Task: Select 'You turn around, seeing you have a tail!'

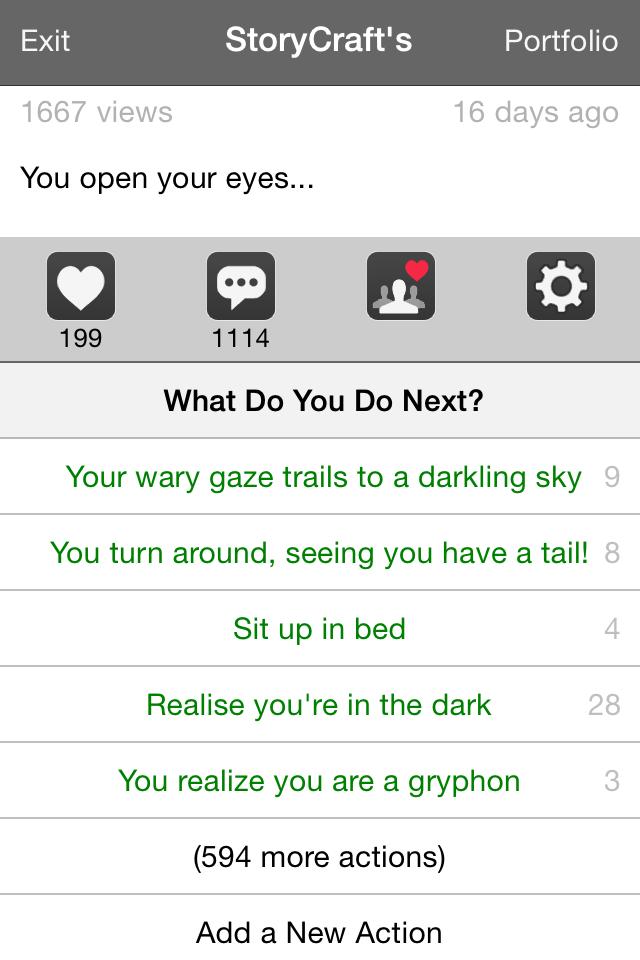Action: (x=319, y=553)
